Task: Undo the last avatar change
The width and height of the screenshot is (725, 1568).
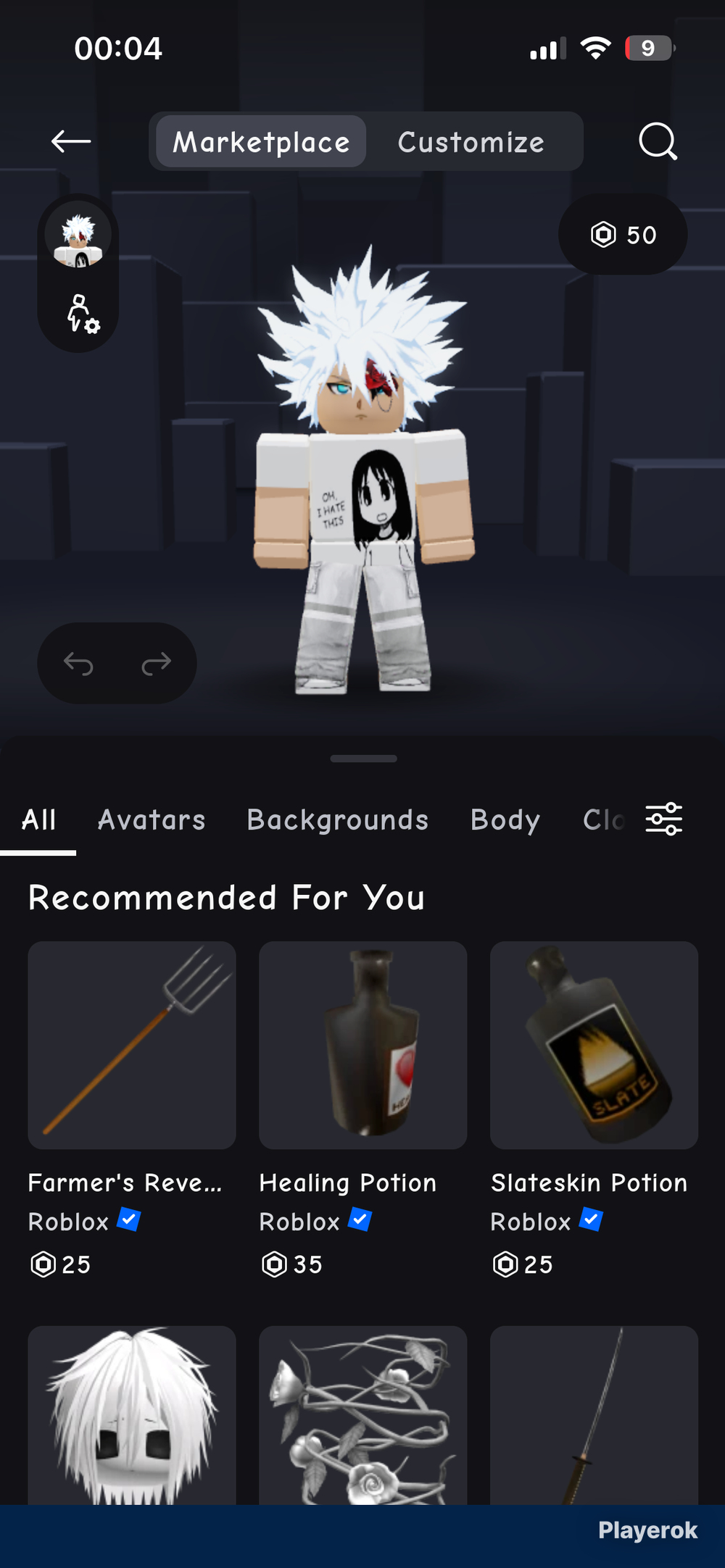Action: pyautogui.click(x=78, y=663)
